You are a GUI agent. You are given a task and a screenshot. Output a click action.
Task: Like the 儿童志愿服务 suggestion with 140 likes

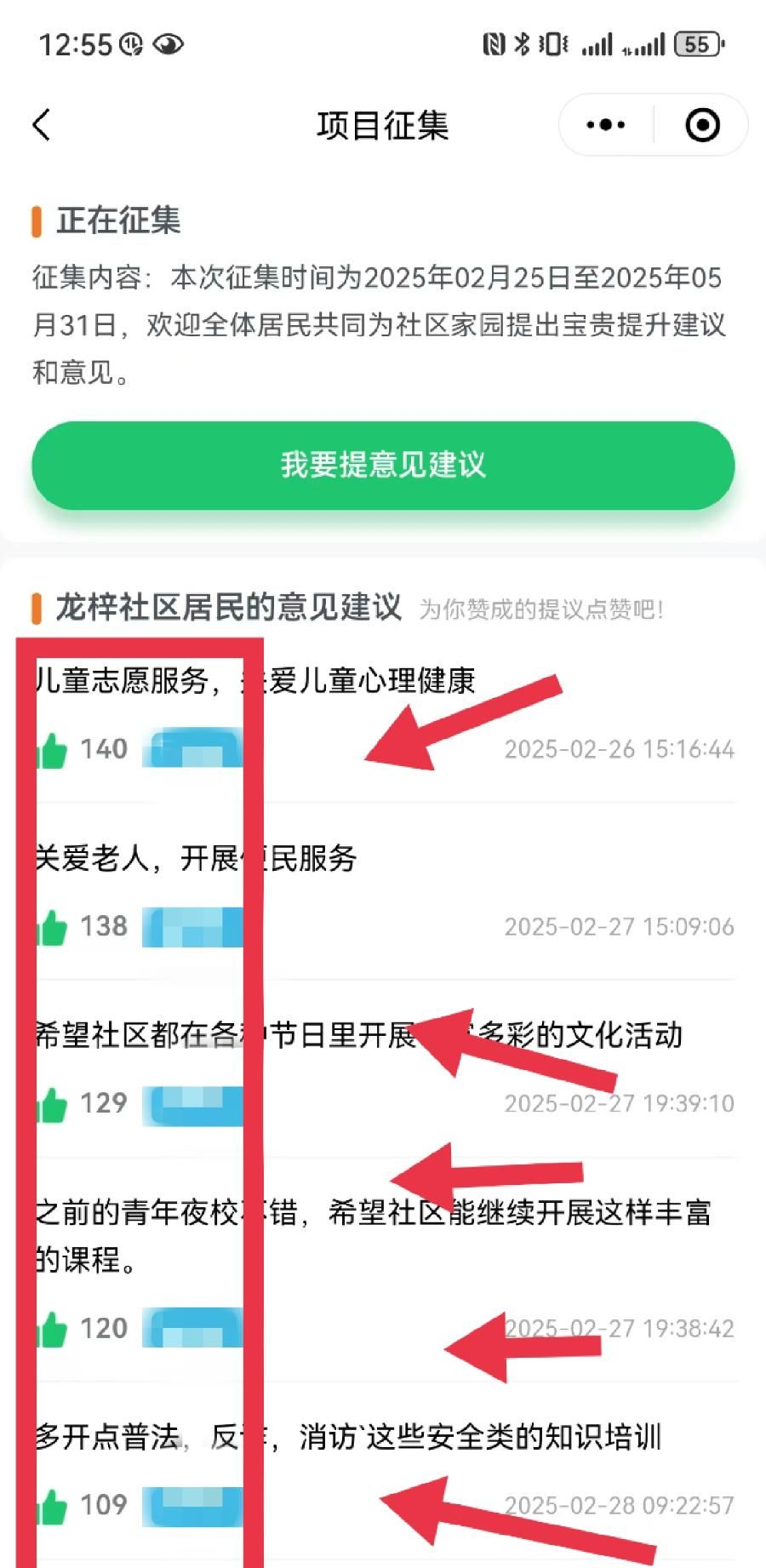pos(53,750)
